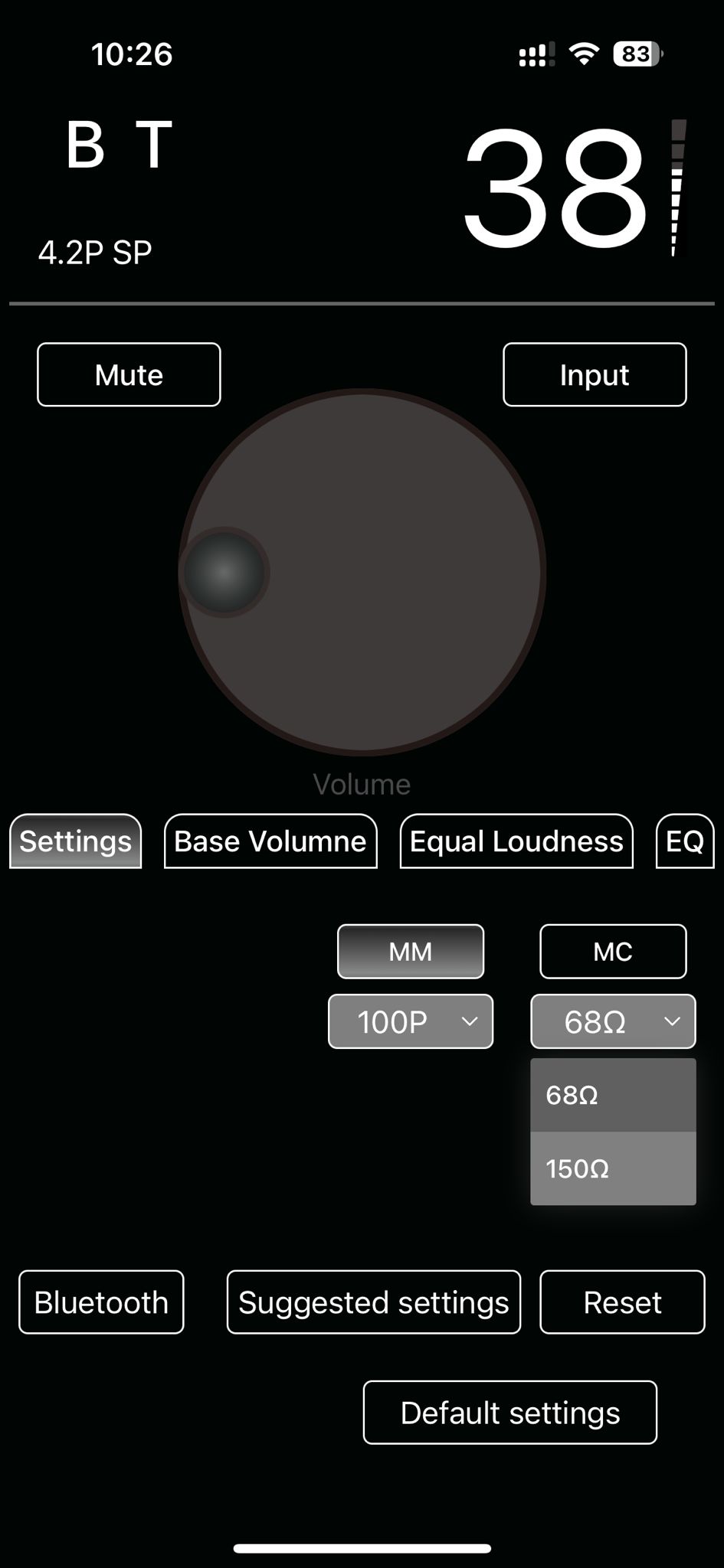Screen dimensions: 724x1568
Task: Choose 150Ω from the list
Action: 613,1168
